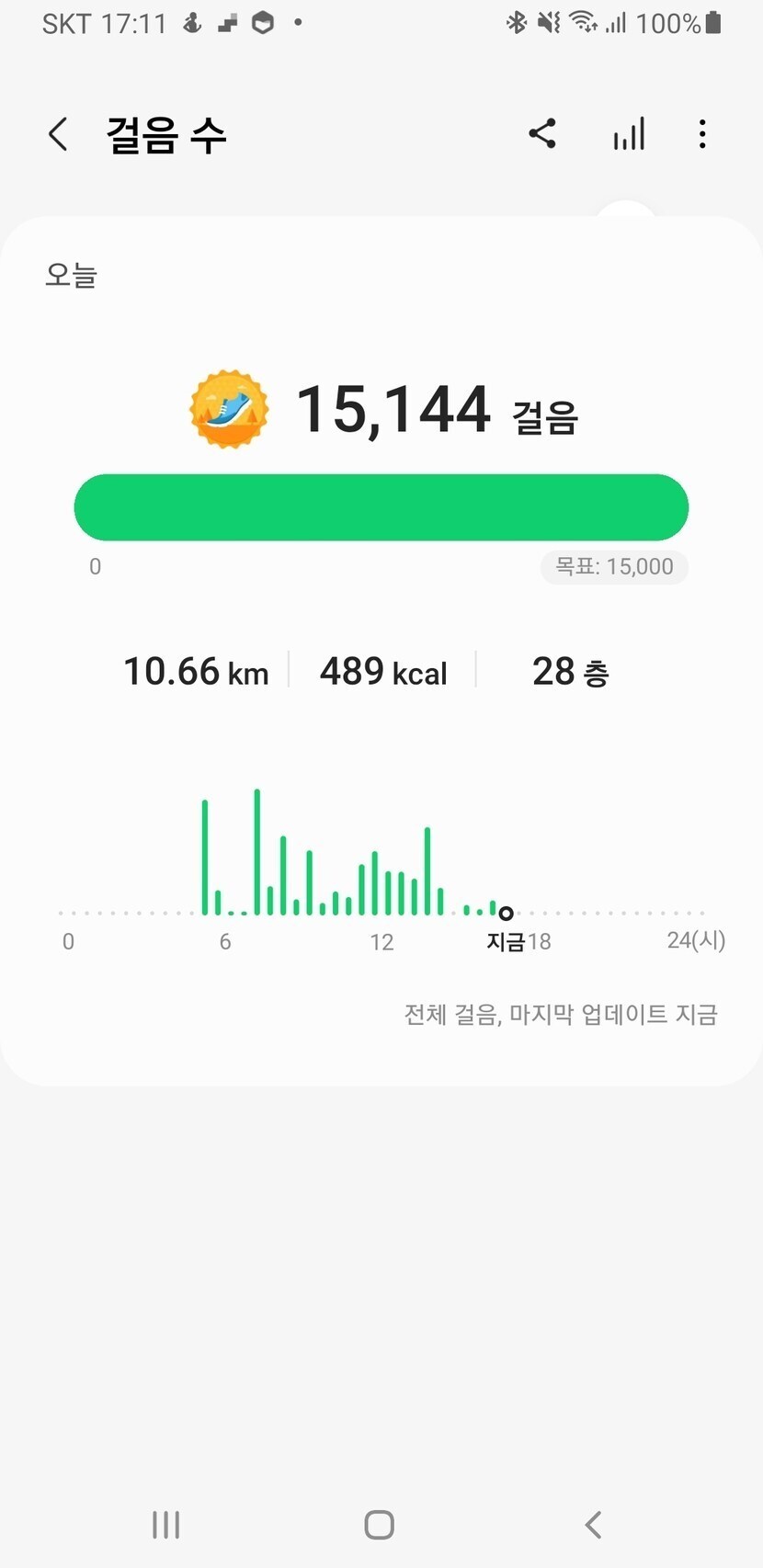The width and height of the screenshot is (763, 1568).
Task: Open the step trends chart icon
Action: [629, 134]
